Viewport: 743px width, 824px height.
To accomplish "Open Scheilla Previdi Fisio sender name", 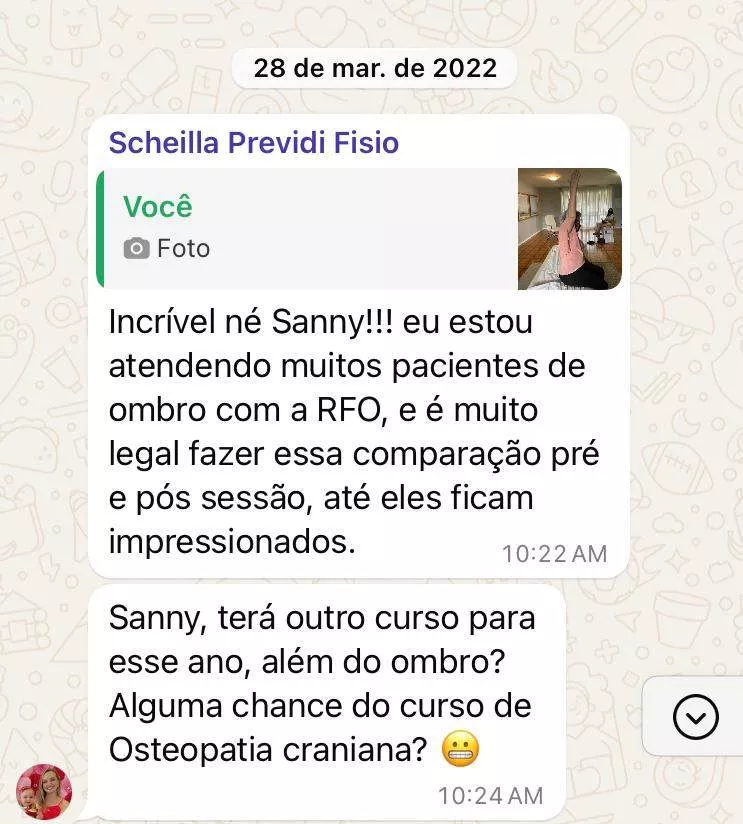I will coord(254,143).
